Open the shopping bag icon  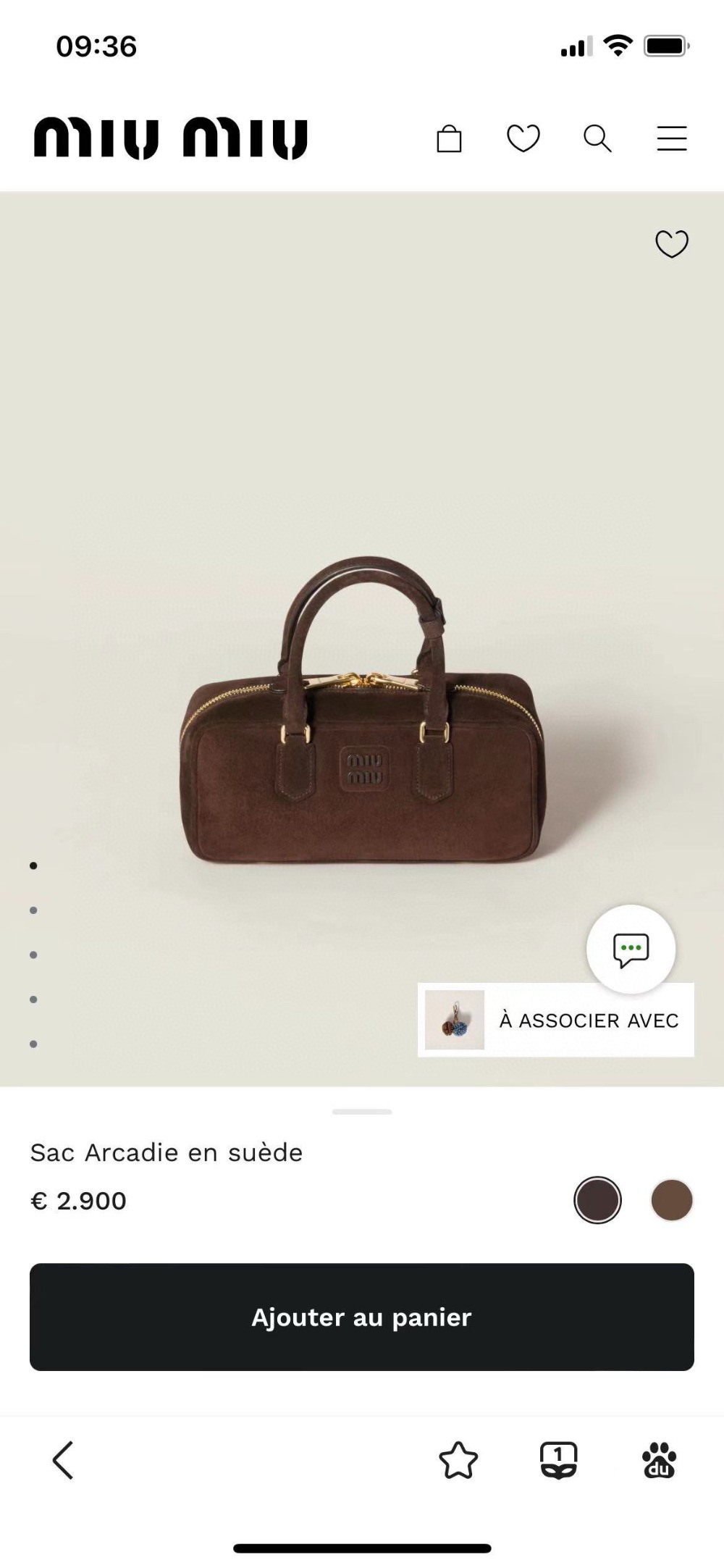tap(449, 138)
